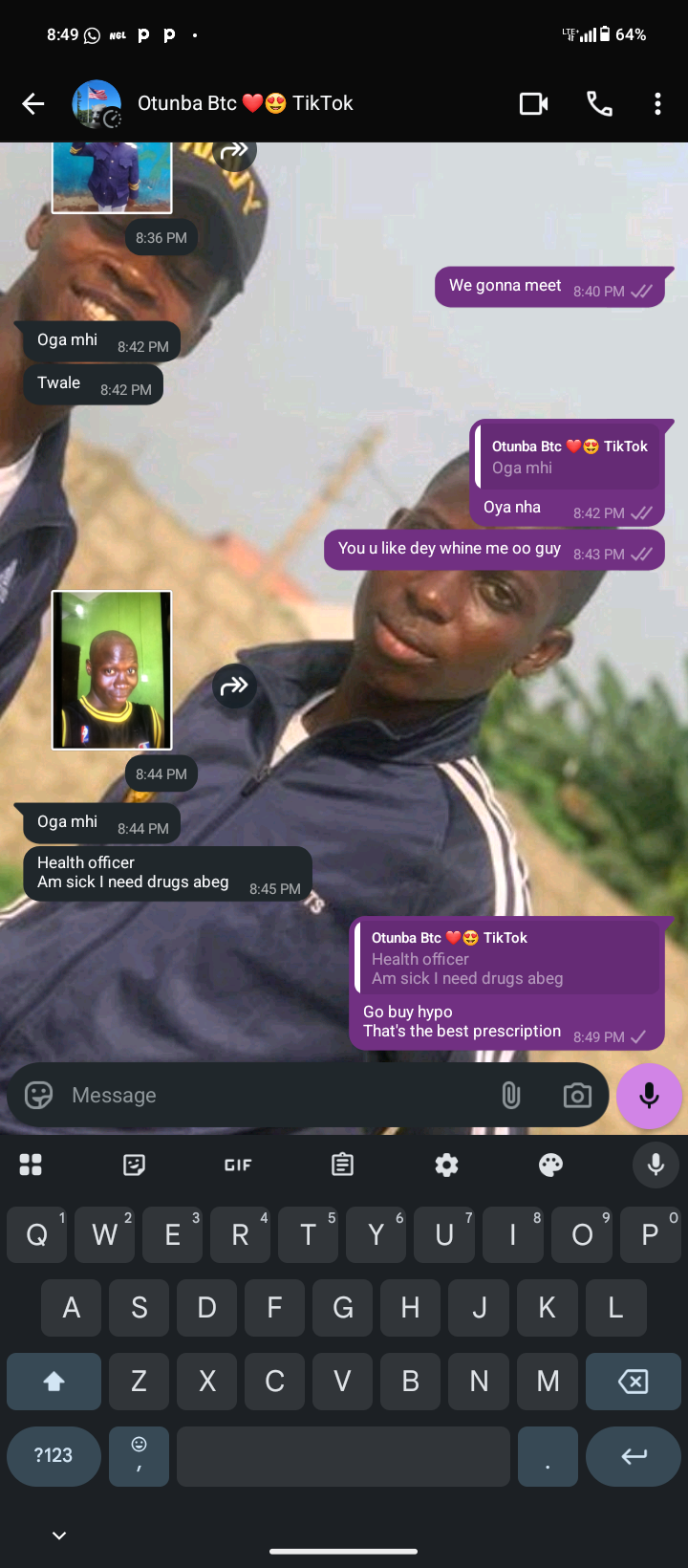
Task: Start a voice call with Otunba Btc
Action: point(599,103)
